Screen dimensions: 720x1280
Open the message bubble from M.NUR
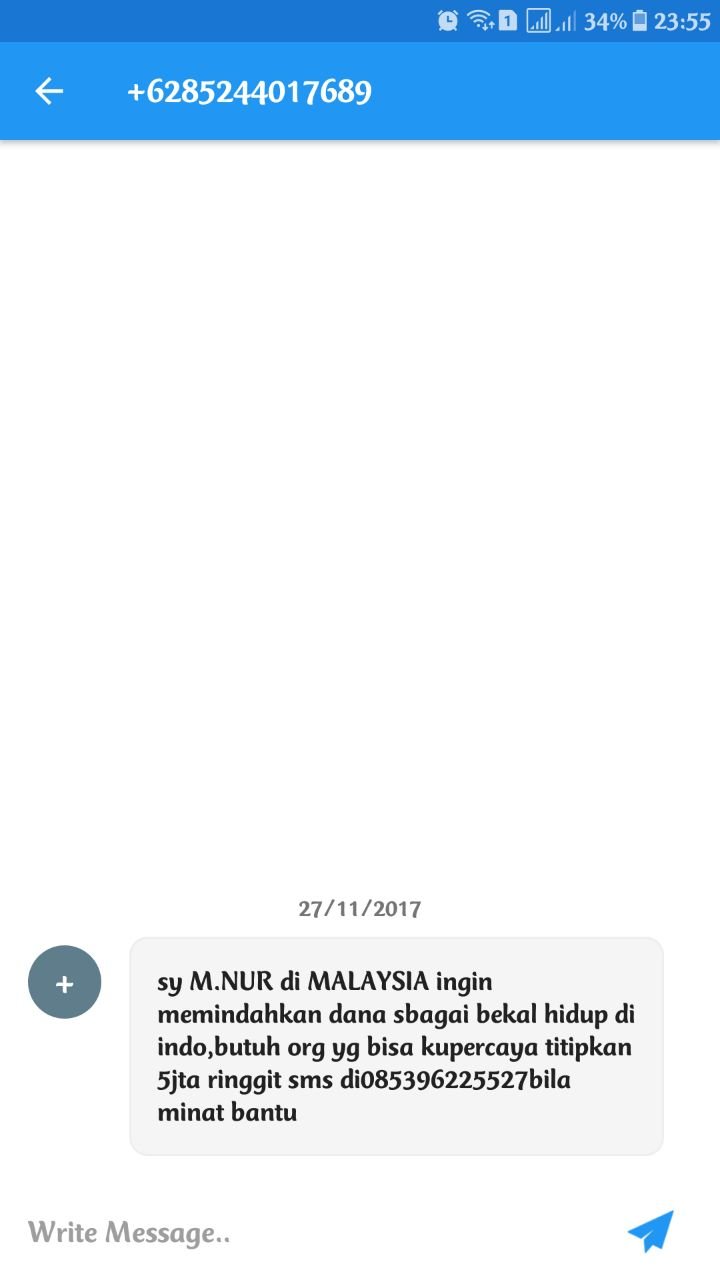pyautogui.click(x=397, y=1046)
